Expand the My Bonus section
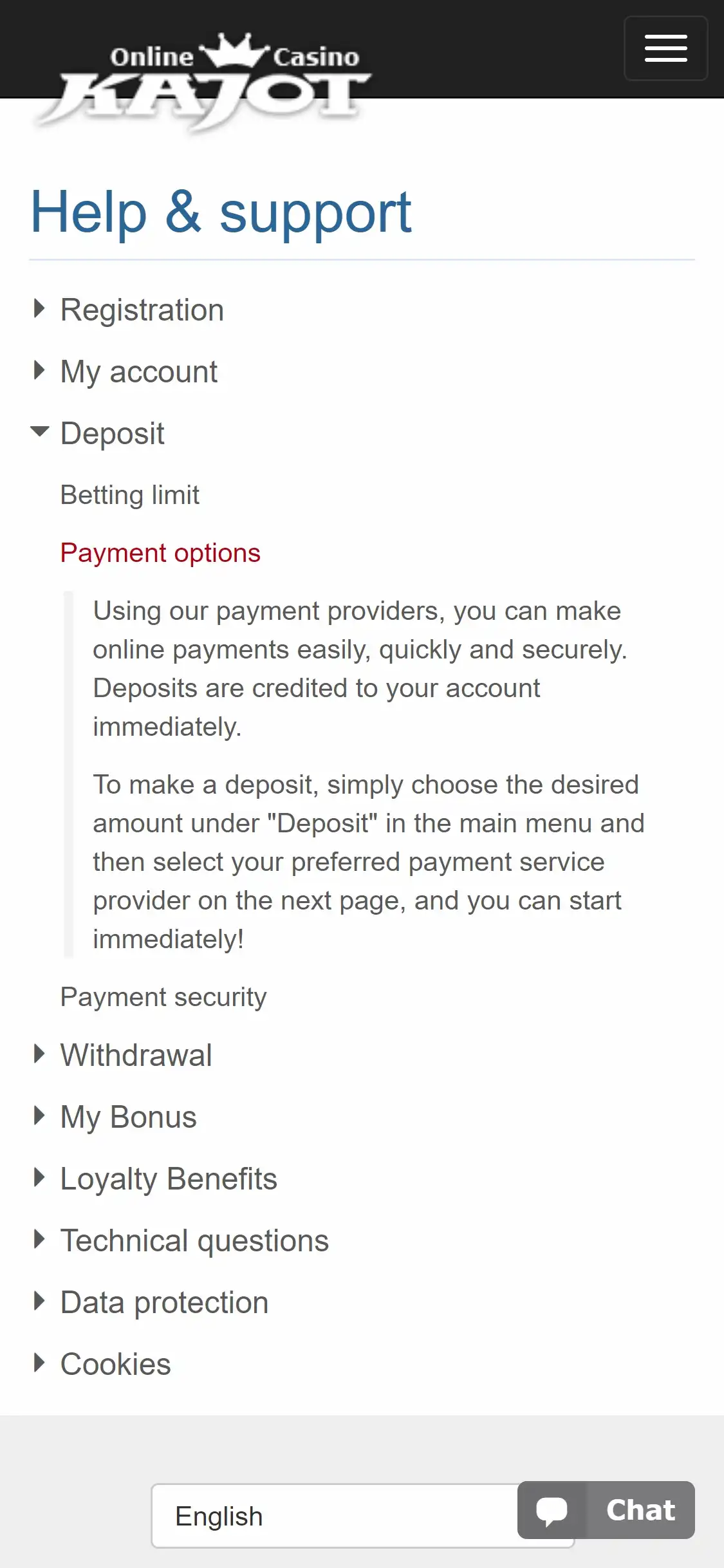This screenshot has height=1568, width=724. click(128, 1117)
